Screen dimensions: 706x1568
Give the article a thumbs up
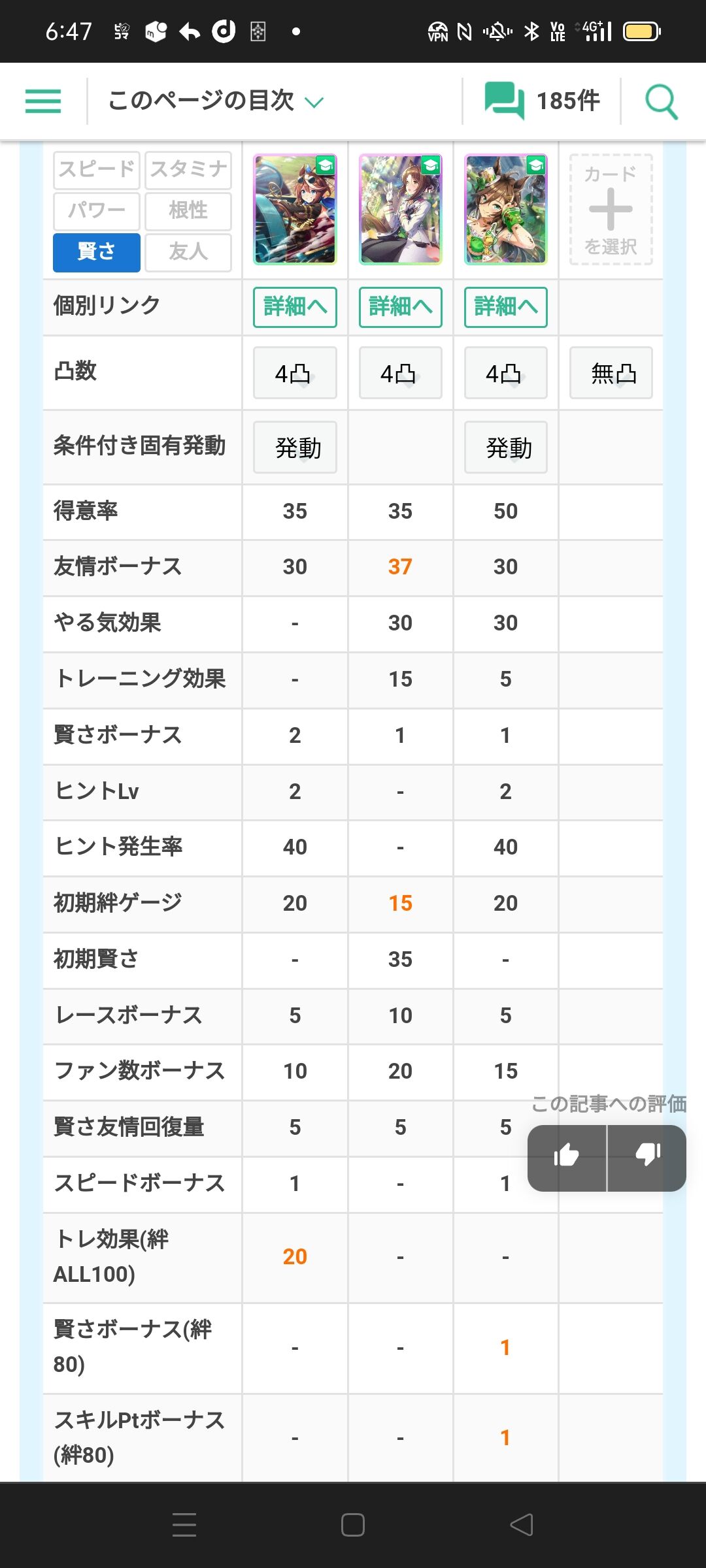(x=567, y=1158)
